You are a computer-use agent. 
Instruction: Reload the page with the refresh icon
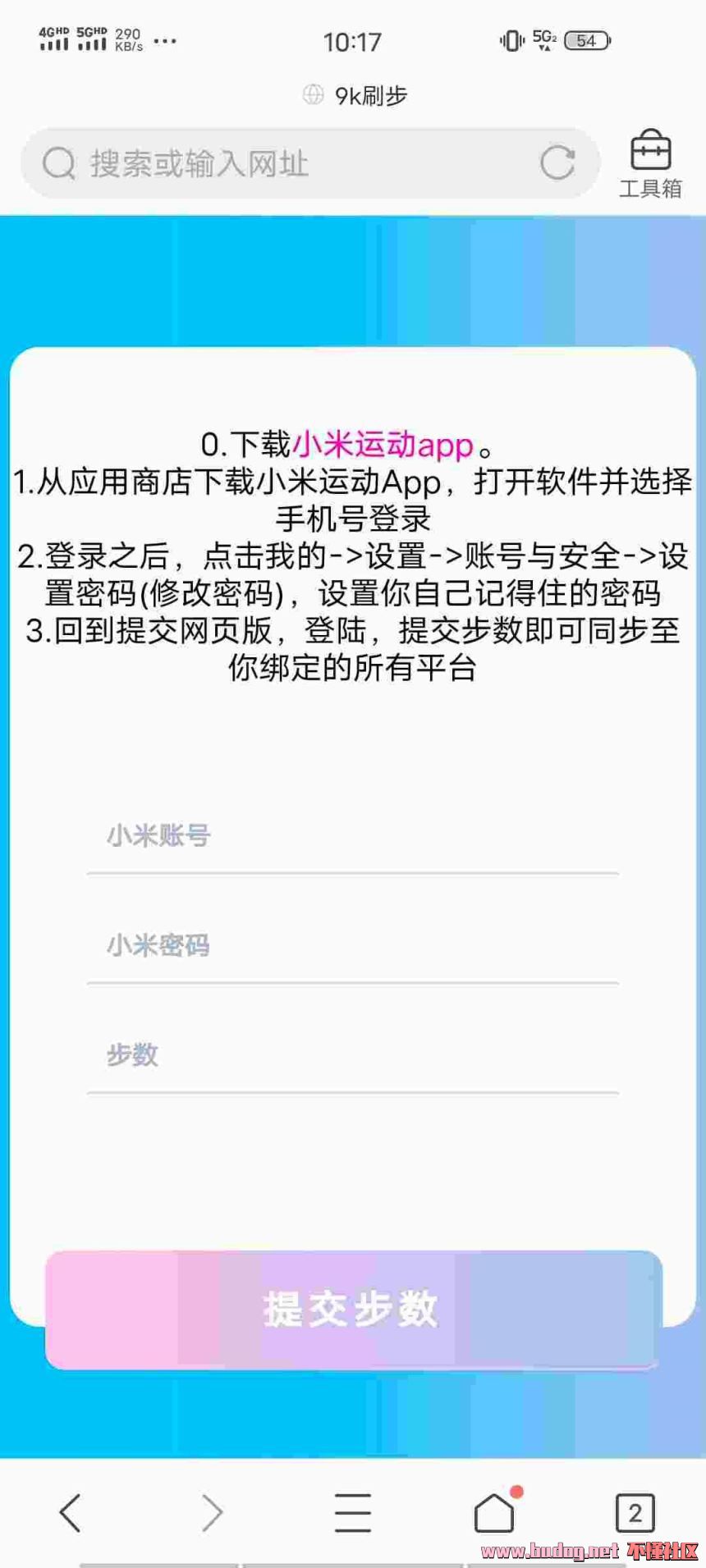(x=557, y=162)
